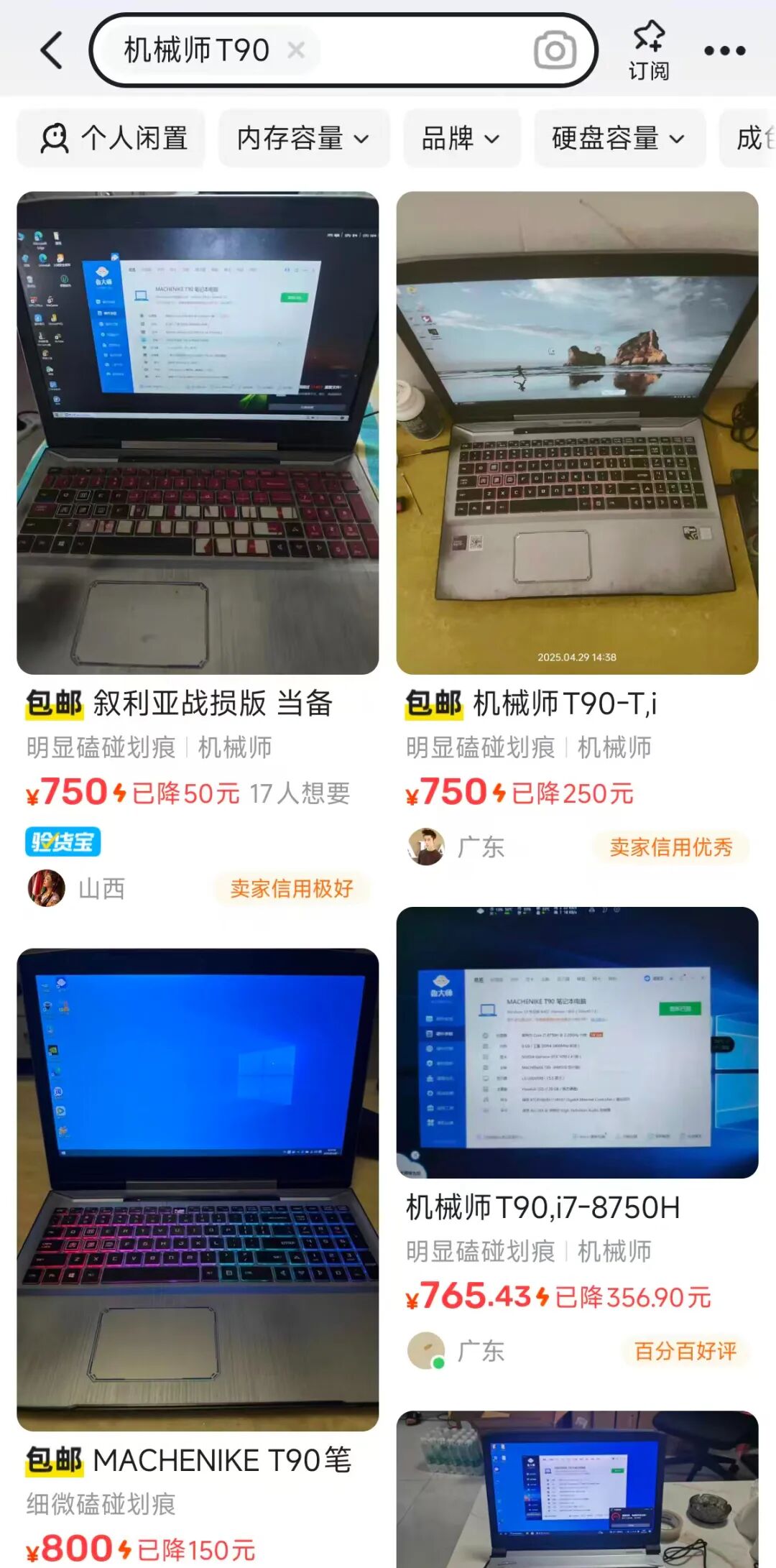Open the 山西 seller's avatar
776x1568 pixels.
click(x=45, y=888)
